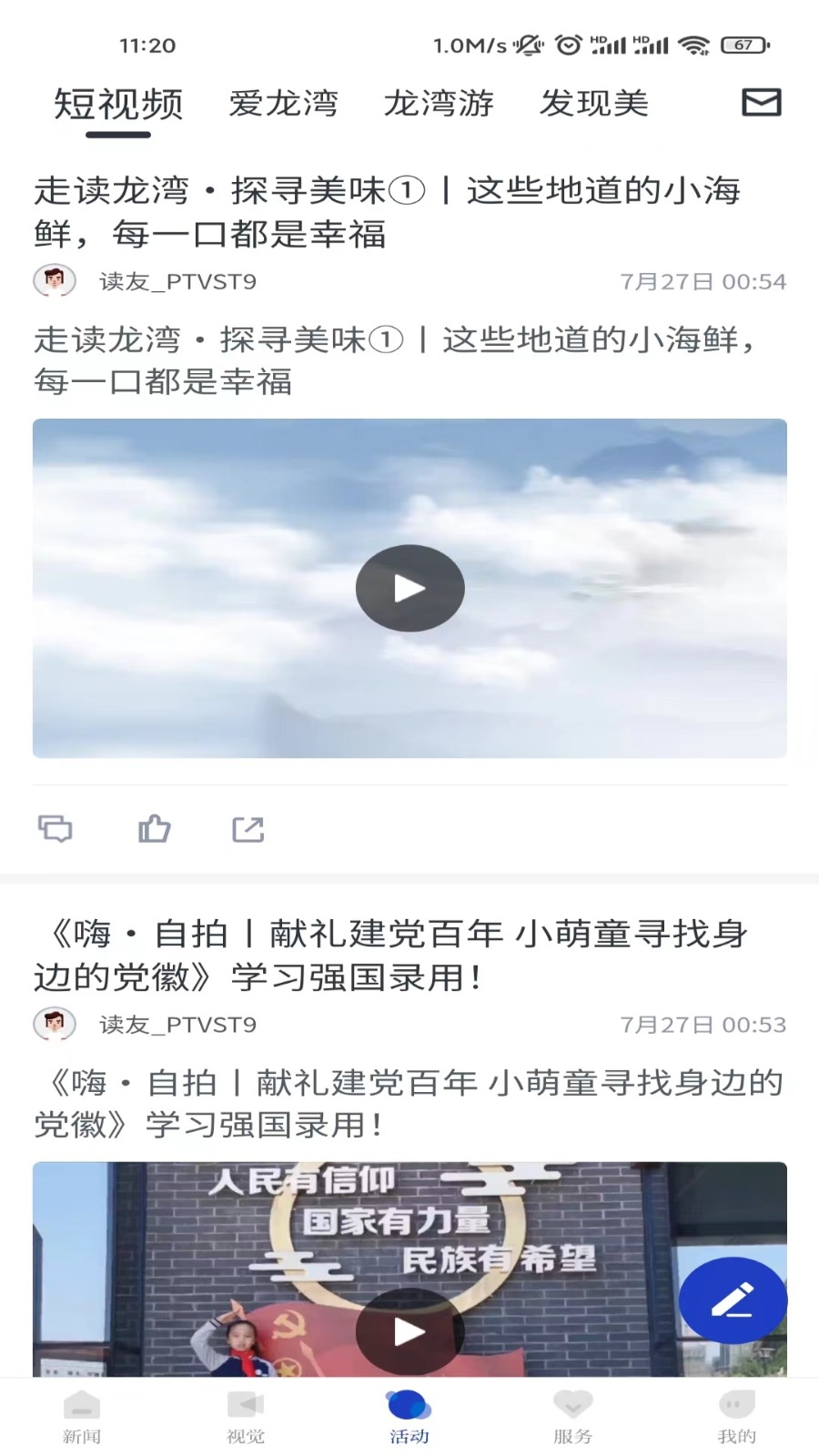The height and width of the screenshot is (1456, 819).
Task: Open the 活动 bottom tab
Action: coord(409,1416)
